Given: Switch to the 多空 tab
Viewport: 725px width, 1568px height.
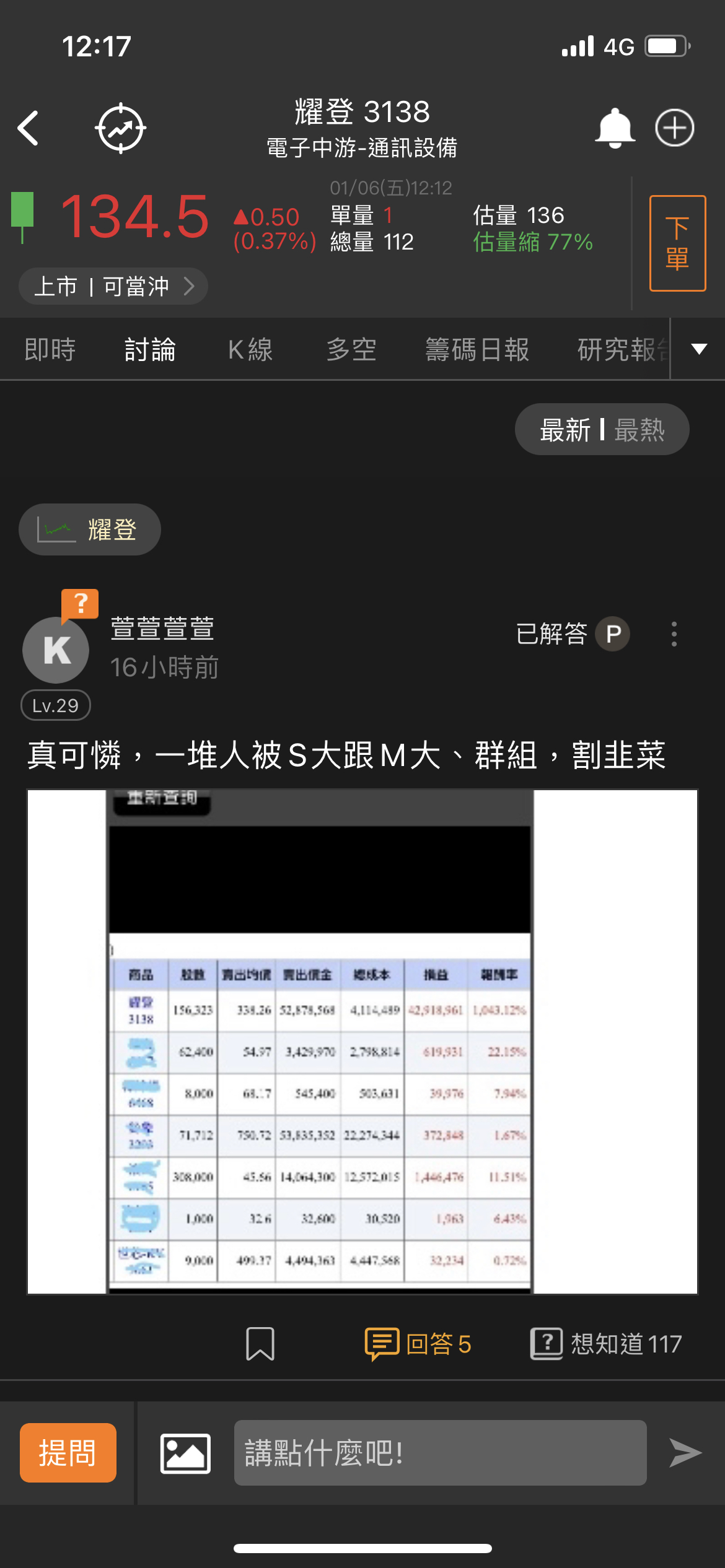Looking at the screenshot, I should 351,350.
